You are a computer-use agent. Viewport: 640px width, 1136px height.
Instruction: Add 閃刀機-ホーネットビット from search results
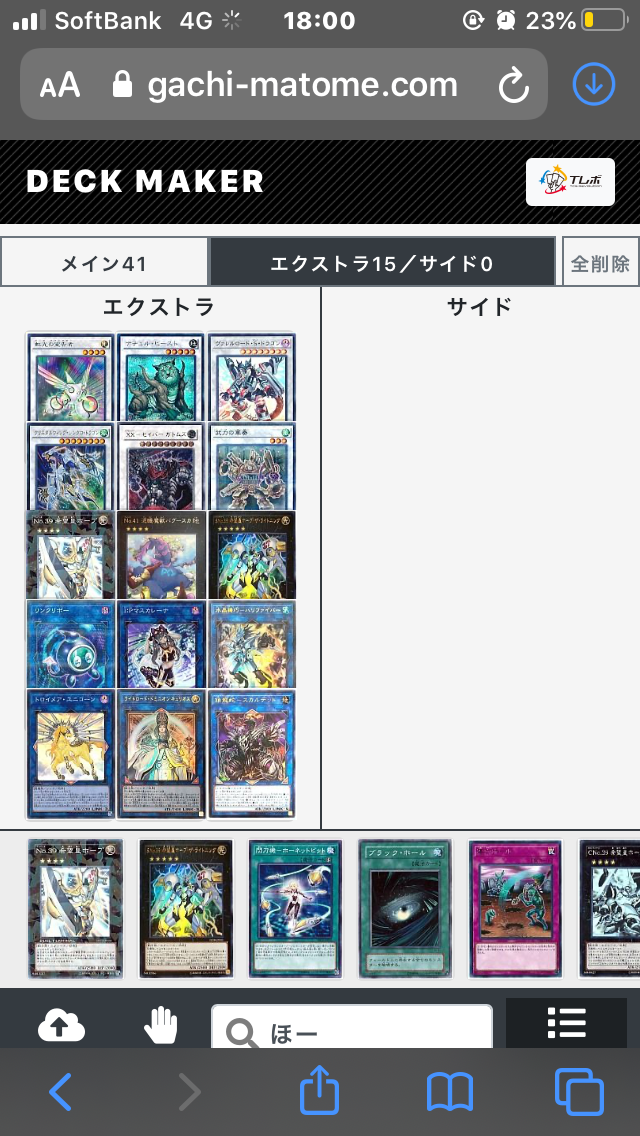pos(295,908)
